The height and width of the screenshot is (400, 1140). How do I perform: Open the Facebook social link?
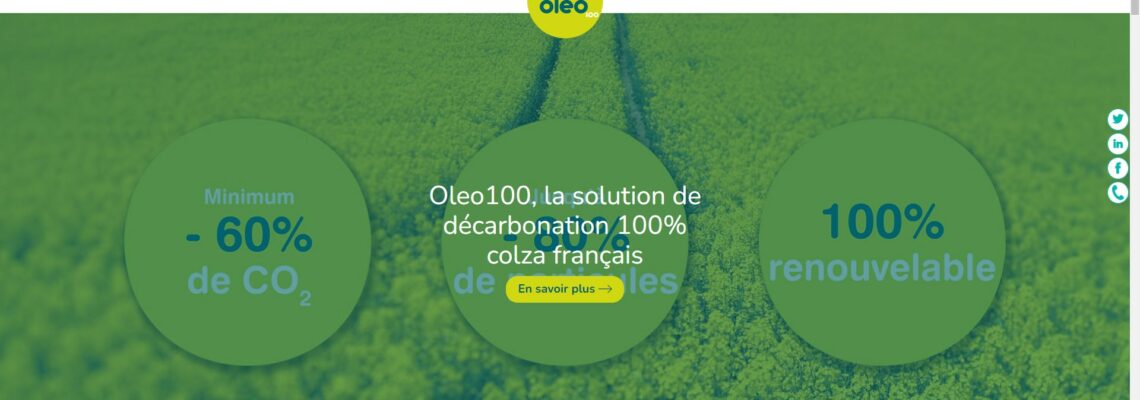[1118, 168]
